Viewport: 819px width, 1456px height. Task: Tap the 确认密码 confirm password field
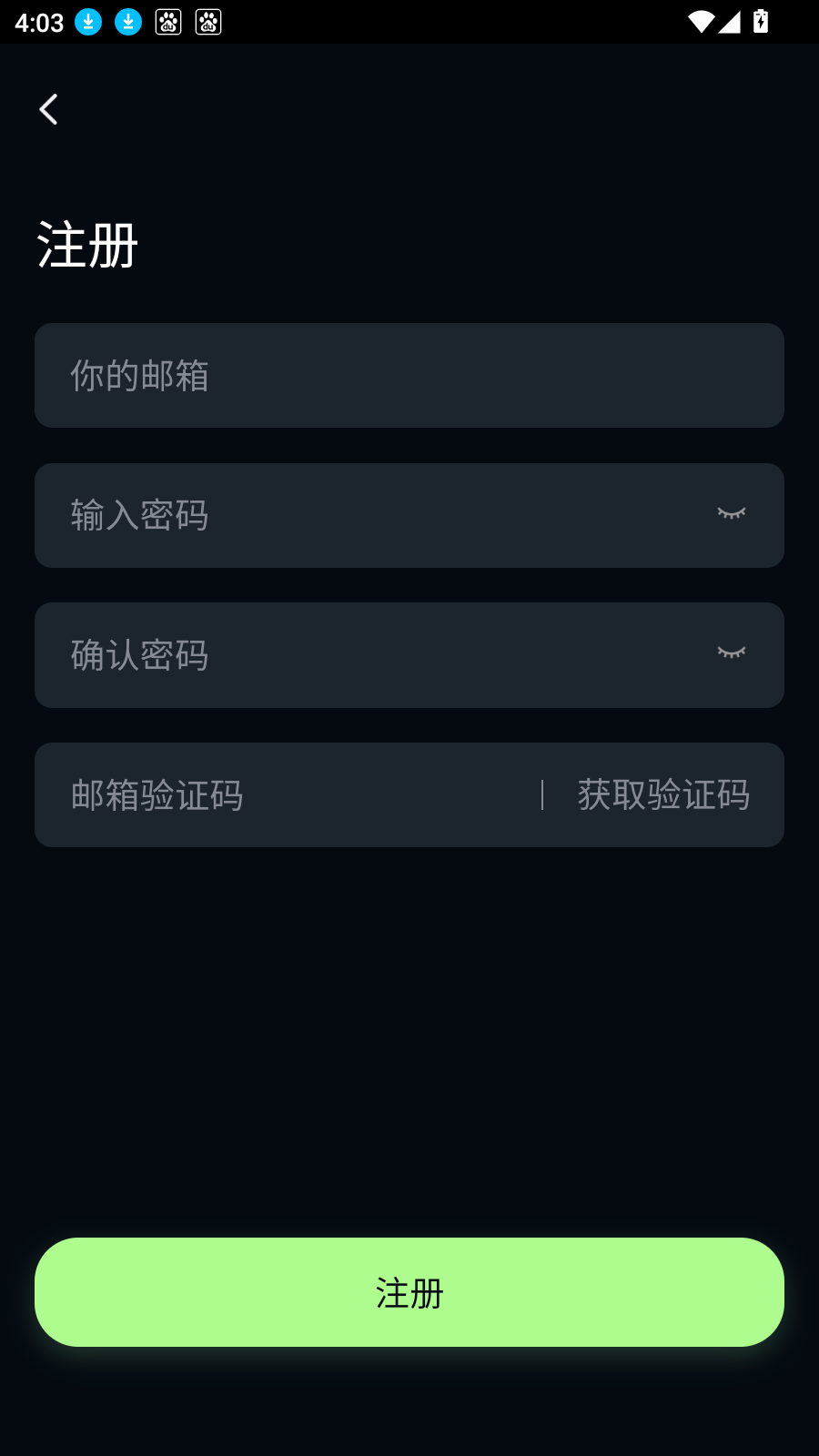pos(364,655)
